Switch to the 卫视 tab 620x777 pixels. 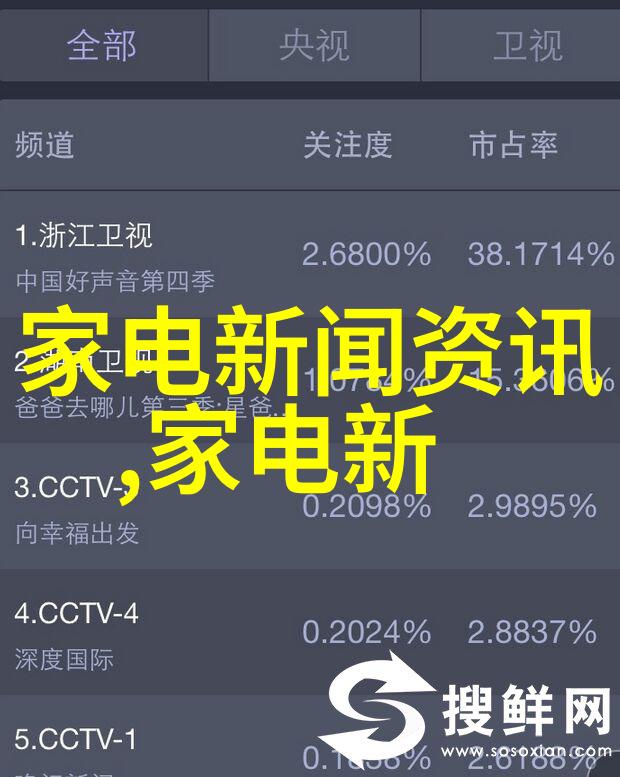[525, 45]
